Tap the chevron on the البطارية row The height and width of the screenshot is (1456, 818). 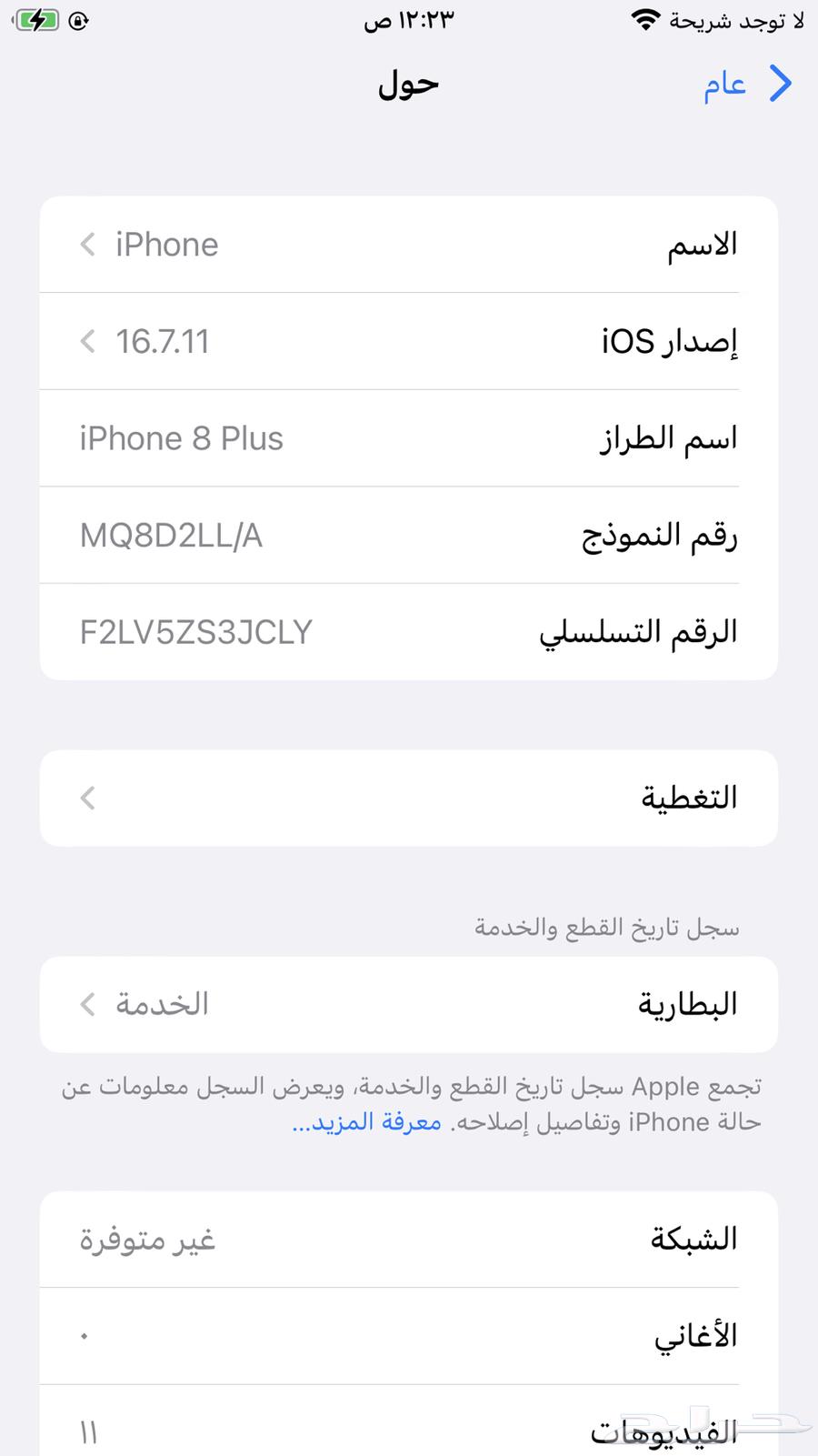(x=87, y=1004)
